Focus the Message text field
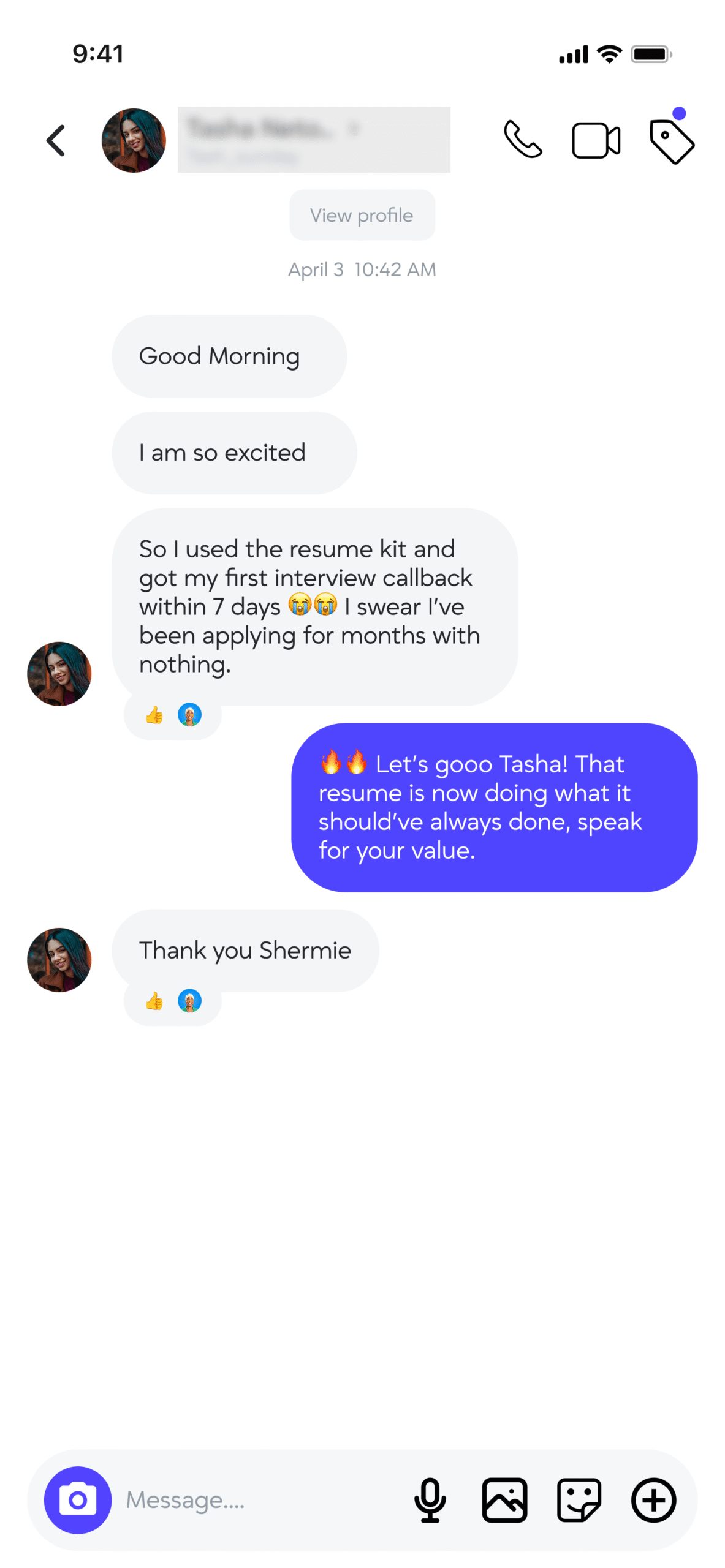The width and height of the screenshot is (725, 1568). [257, 1499]
